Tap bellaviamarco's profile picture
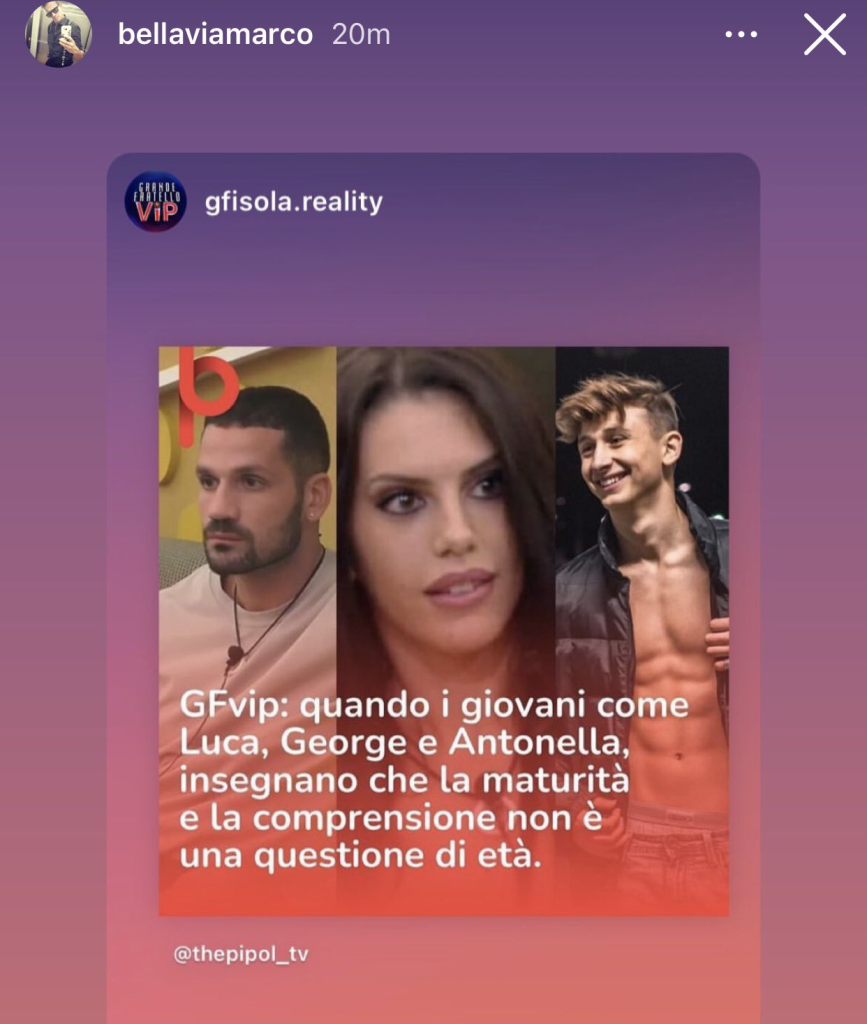Screen dimensions: 867x1024 58,35
